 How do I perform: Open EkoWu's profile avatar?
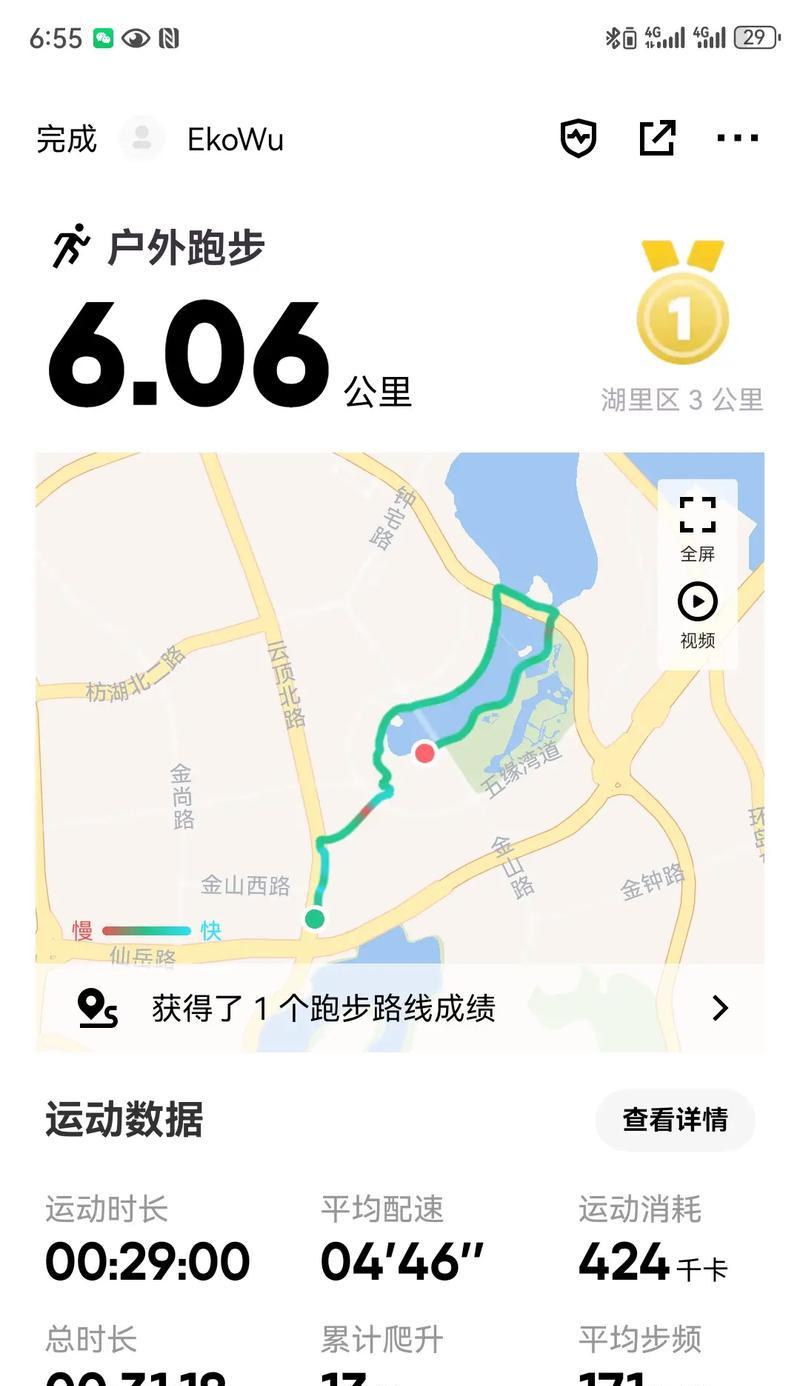point(142,139)
